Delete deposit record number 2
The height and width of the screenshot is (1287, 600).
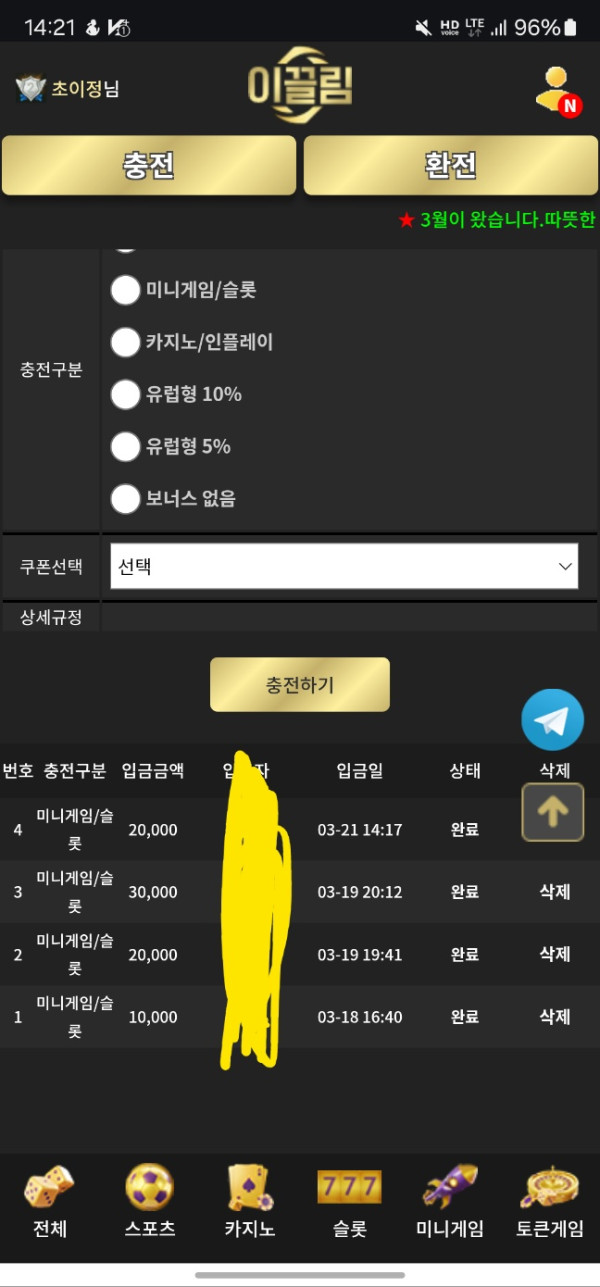point(555,954)
